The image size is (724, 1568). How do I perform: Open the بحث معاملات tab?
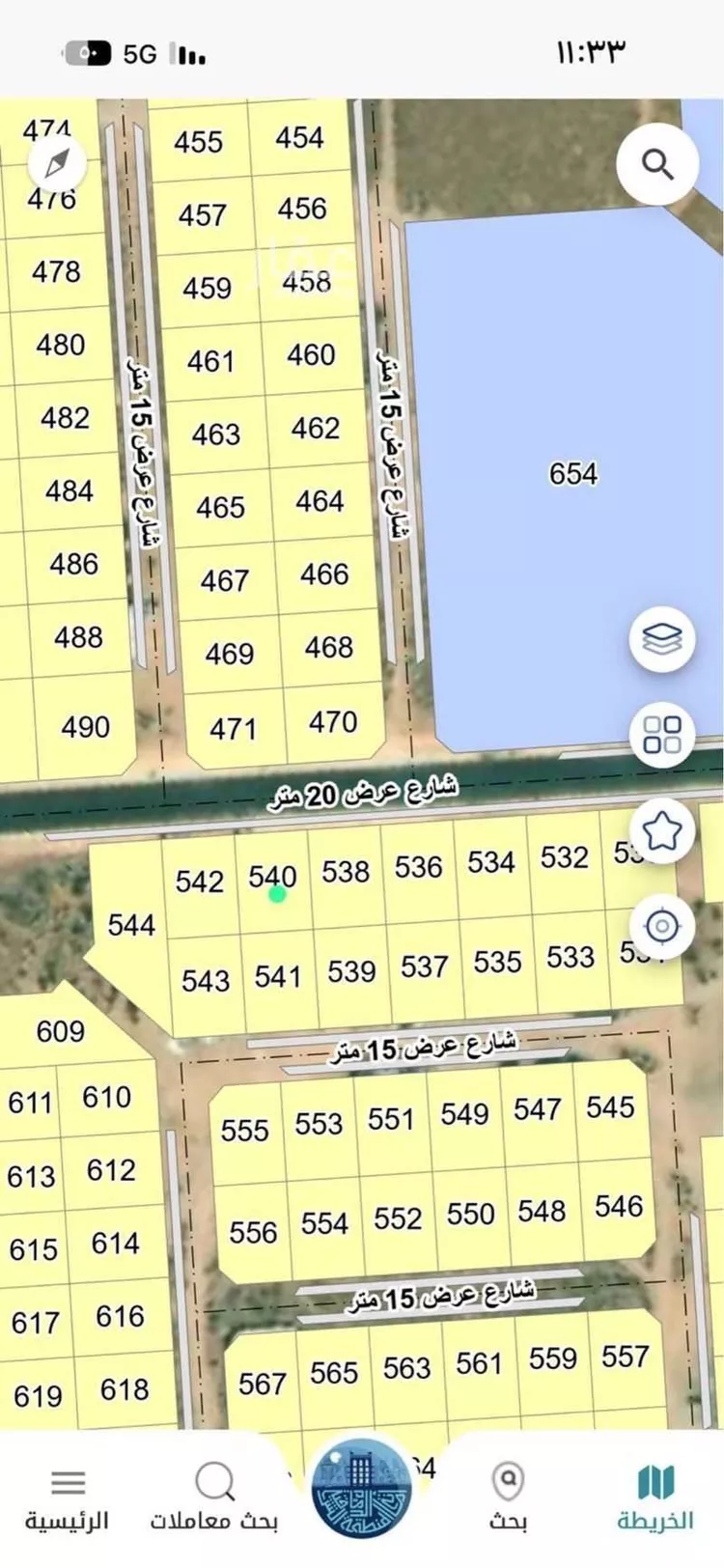214,1498
